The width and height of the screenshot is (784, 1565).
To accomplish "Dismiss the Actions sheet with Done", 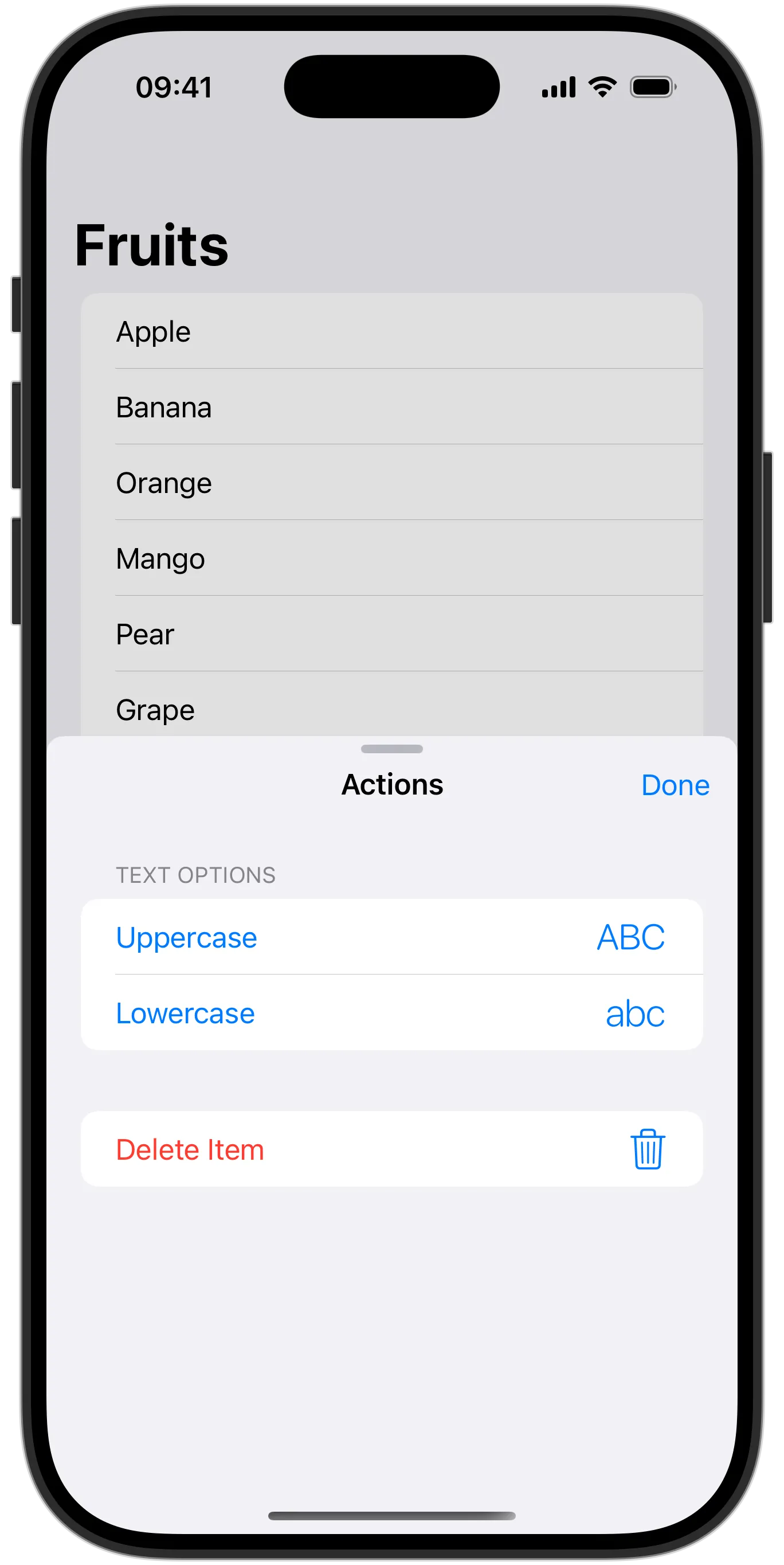I will point(675,785).
